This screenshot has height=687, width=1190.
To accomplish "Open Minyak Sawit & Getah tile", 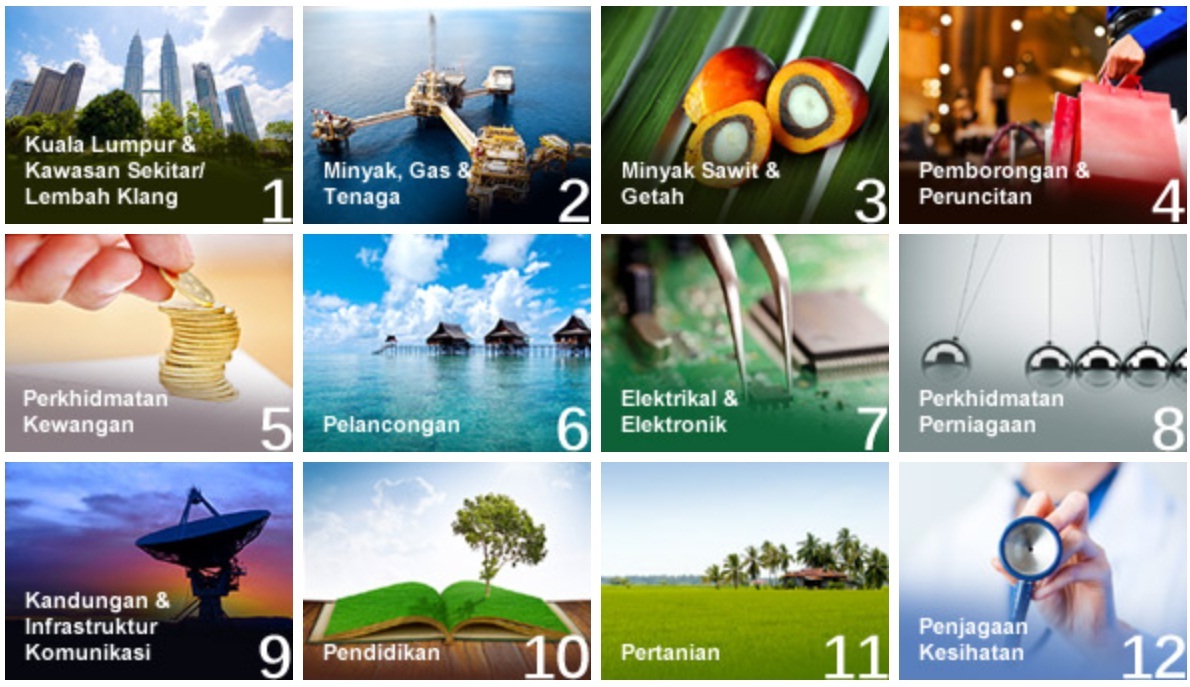I will pos(744,115).
